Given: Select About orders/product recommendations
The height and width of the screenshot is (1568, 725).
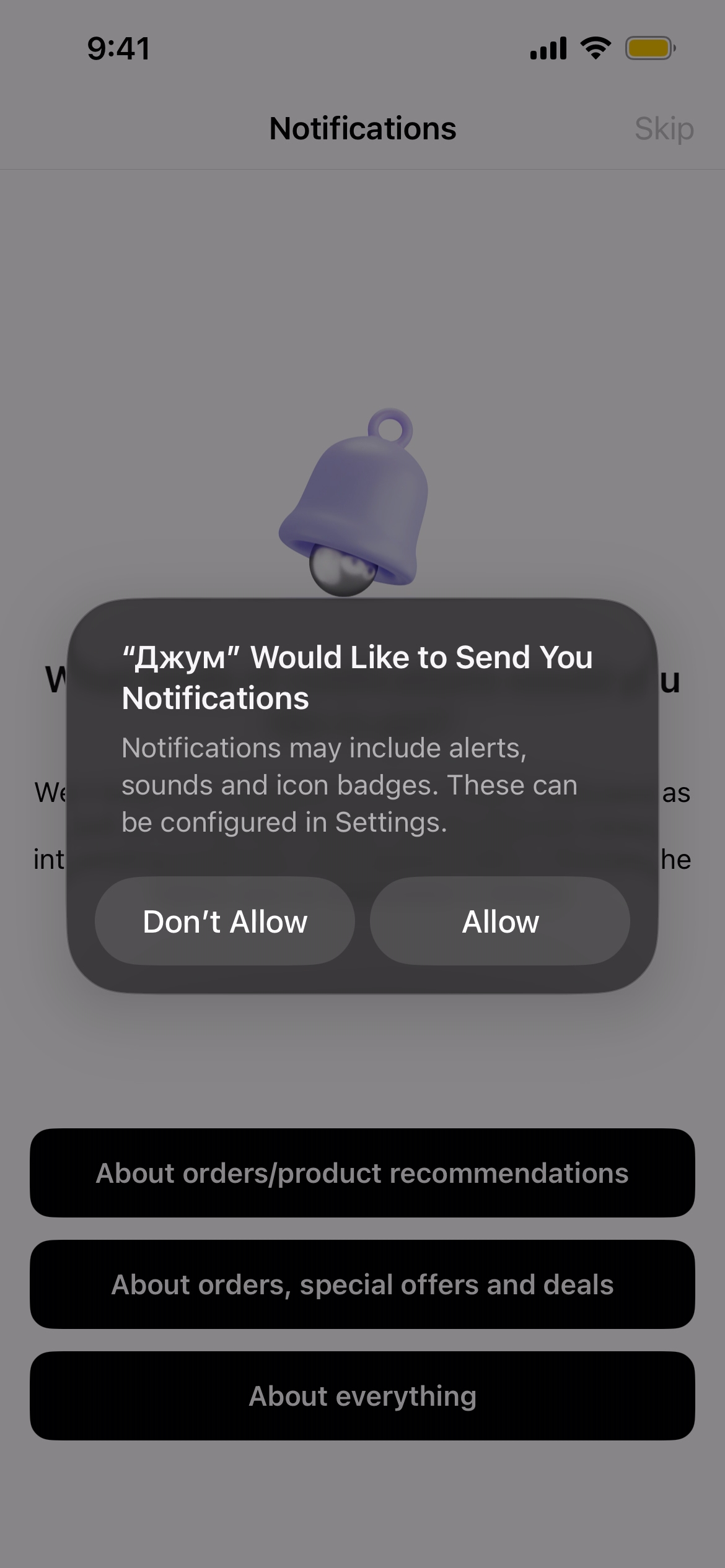Looking at the screenshot, I should 362,1173.
